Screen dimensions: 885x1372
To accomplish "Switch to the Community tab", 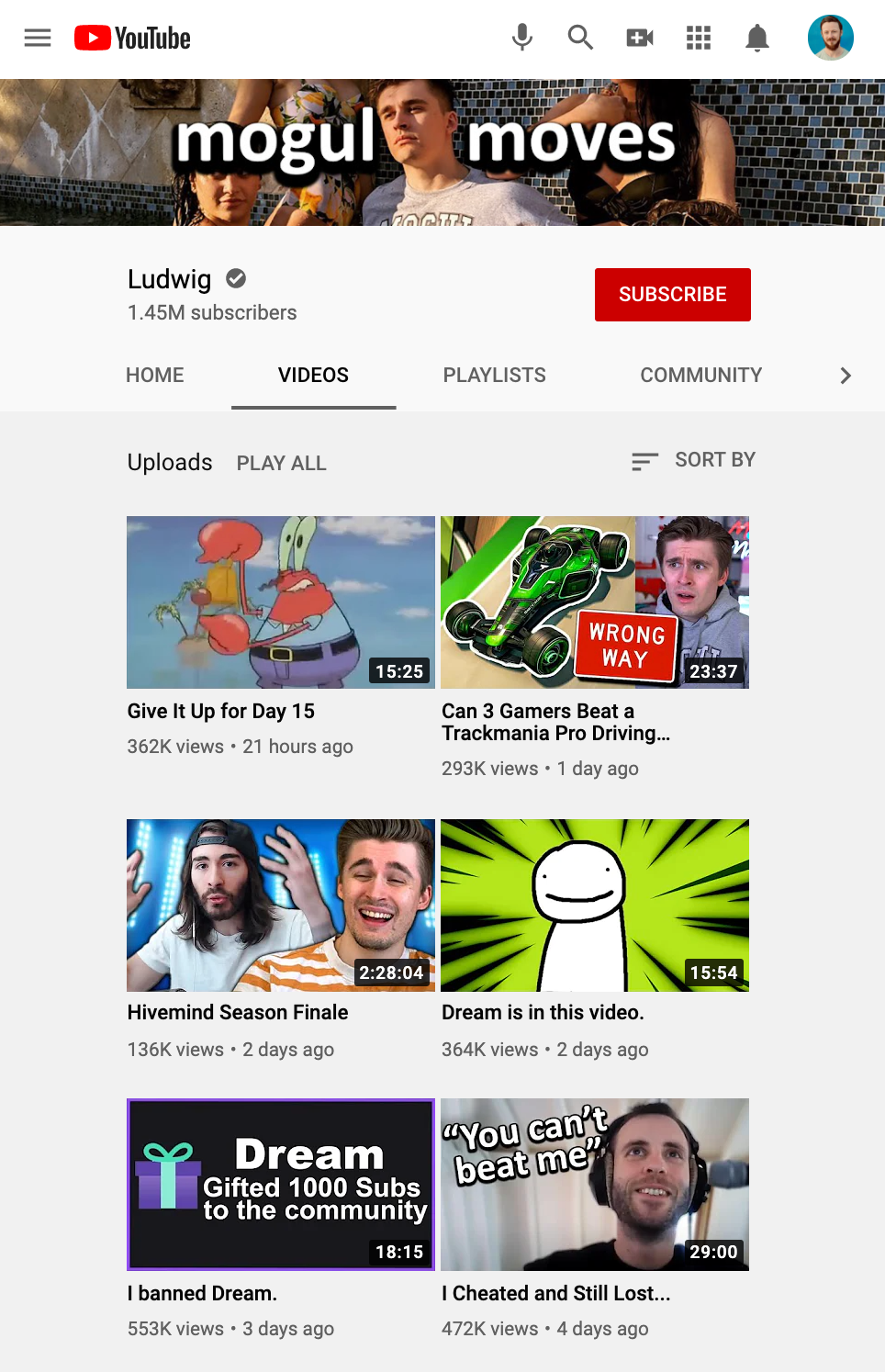I will pyautogui.click(x=700, y=375).
